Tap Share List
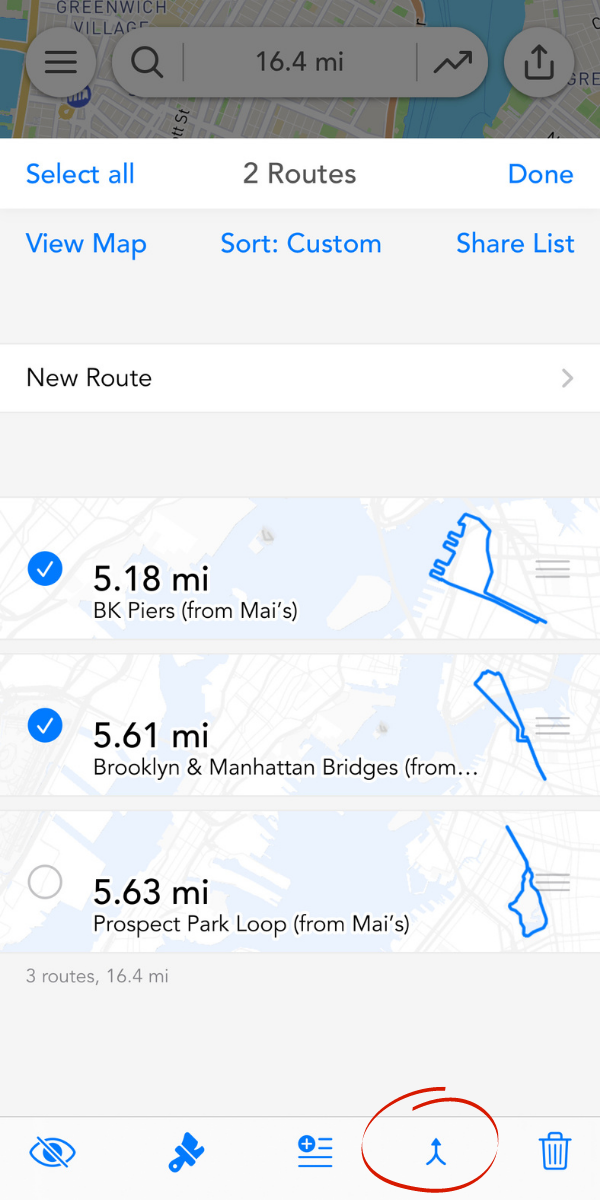 [x=515, y=244]
